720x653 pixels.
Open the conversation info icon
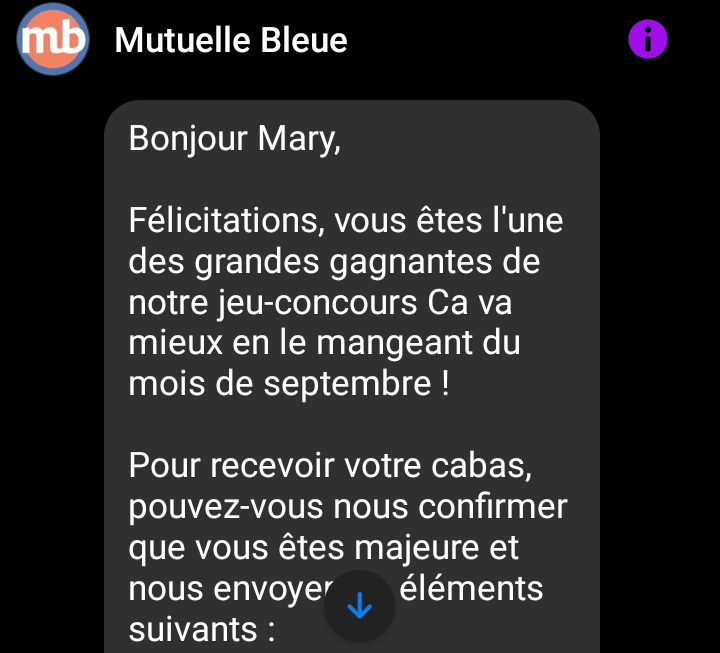pos(647,40)
